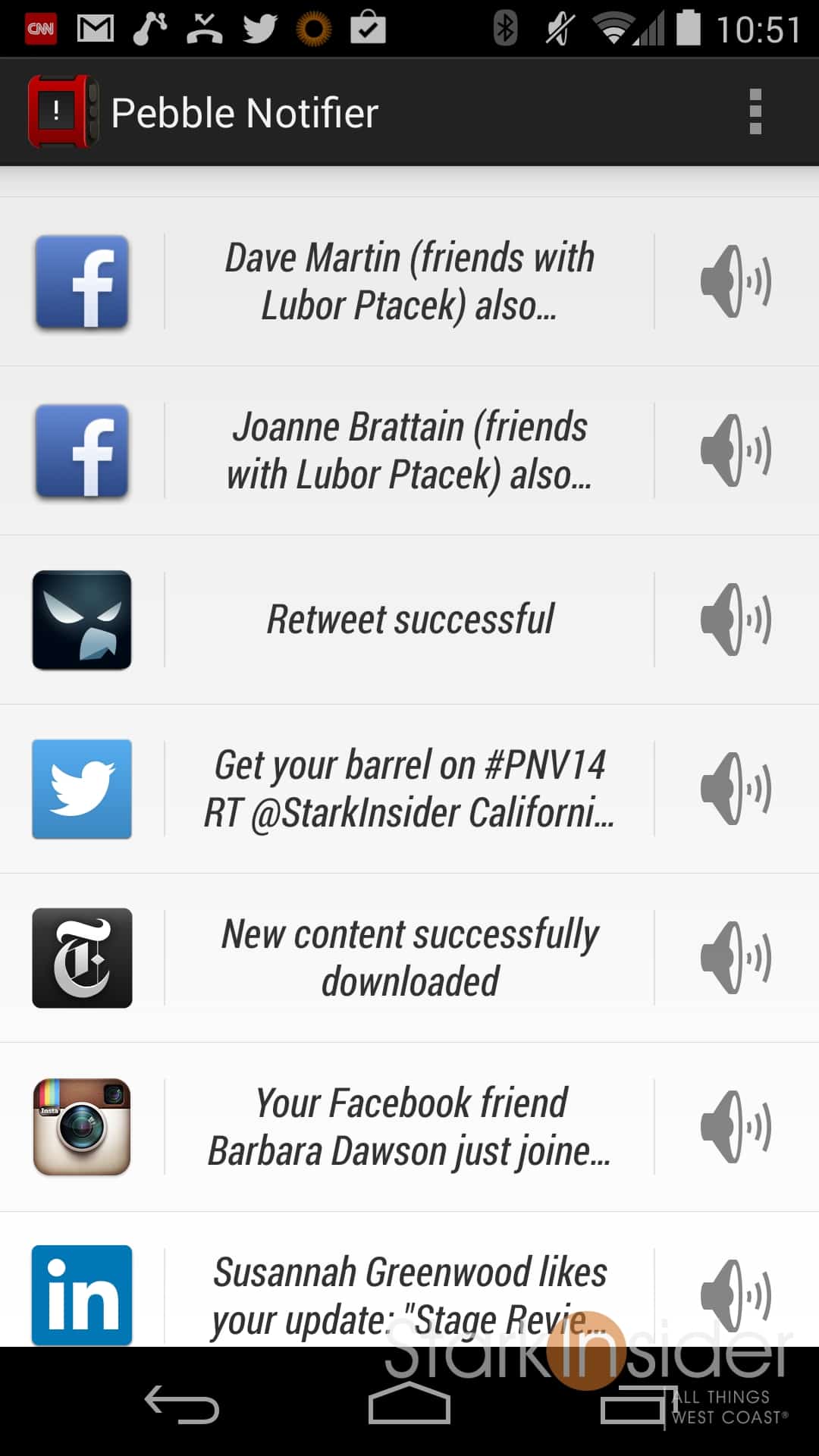The height and width of the screenshot is (1456, 819).
Task: Tap the speaker icon for Barbara Dawson notification
Action: pyautogui.click(x=736, y=1127)
